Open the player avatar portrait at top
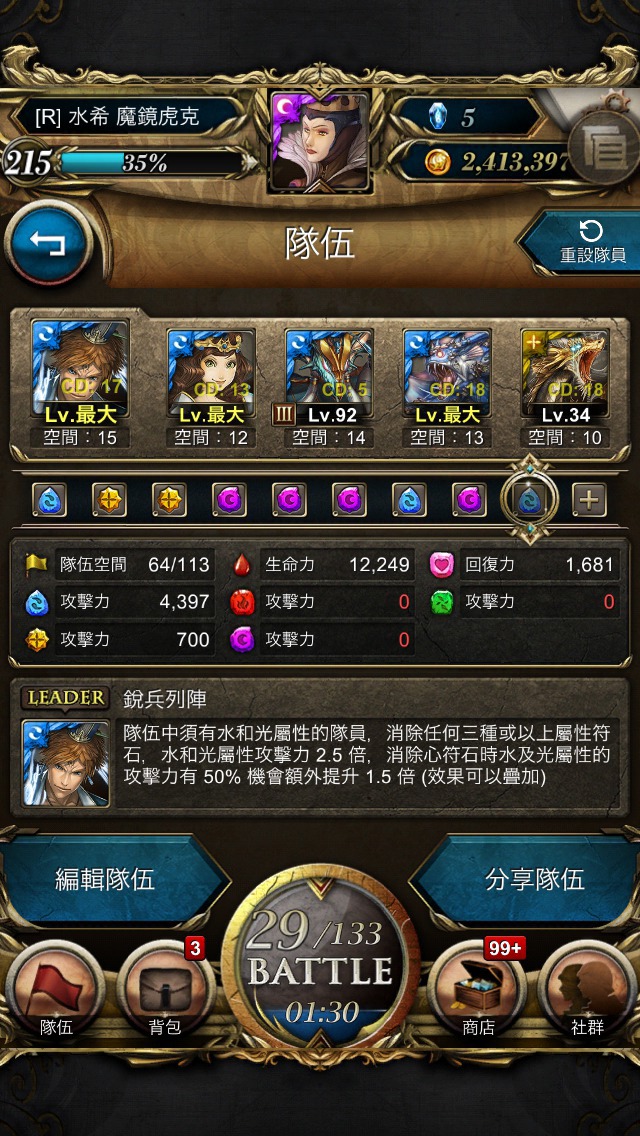This screenshot has height=1136, width=640. (x=320, y=142)
